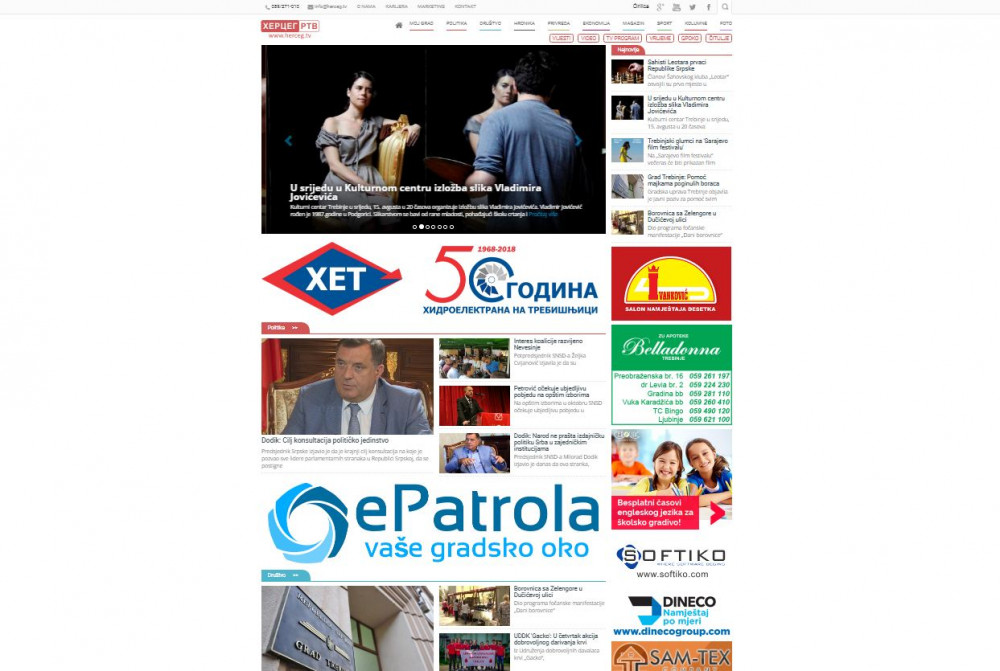Image resolution: width=1000 pixels, height=671 pixels.
Task: Switch to the Društvo section
Action: pyautogui.click(x=489, y=23)
